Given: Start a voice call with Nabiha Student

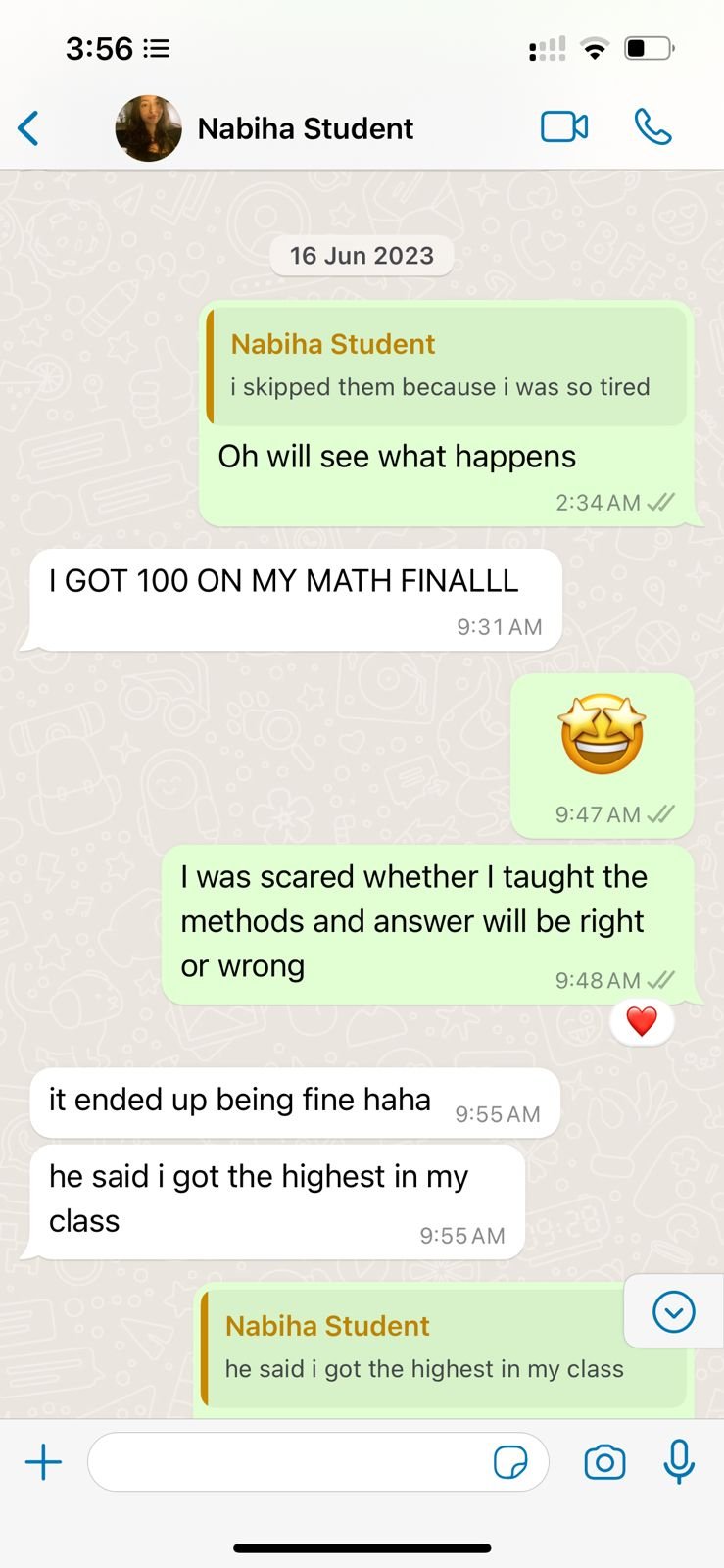Looking at the screenshot, I should pyautogui.click(x=652, y=127).
